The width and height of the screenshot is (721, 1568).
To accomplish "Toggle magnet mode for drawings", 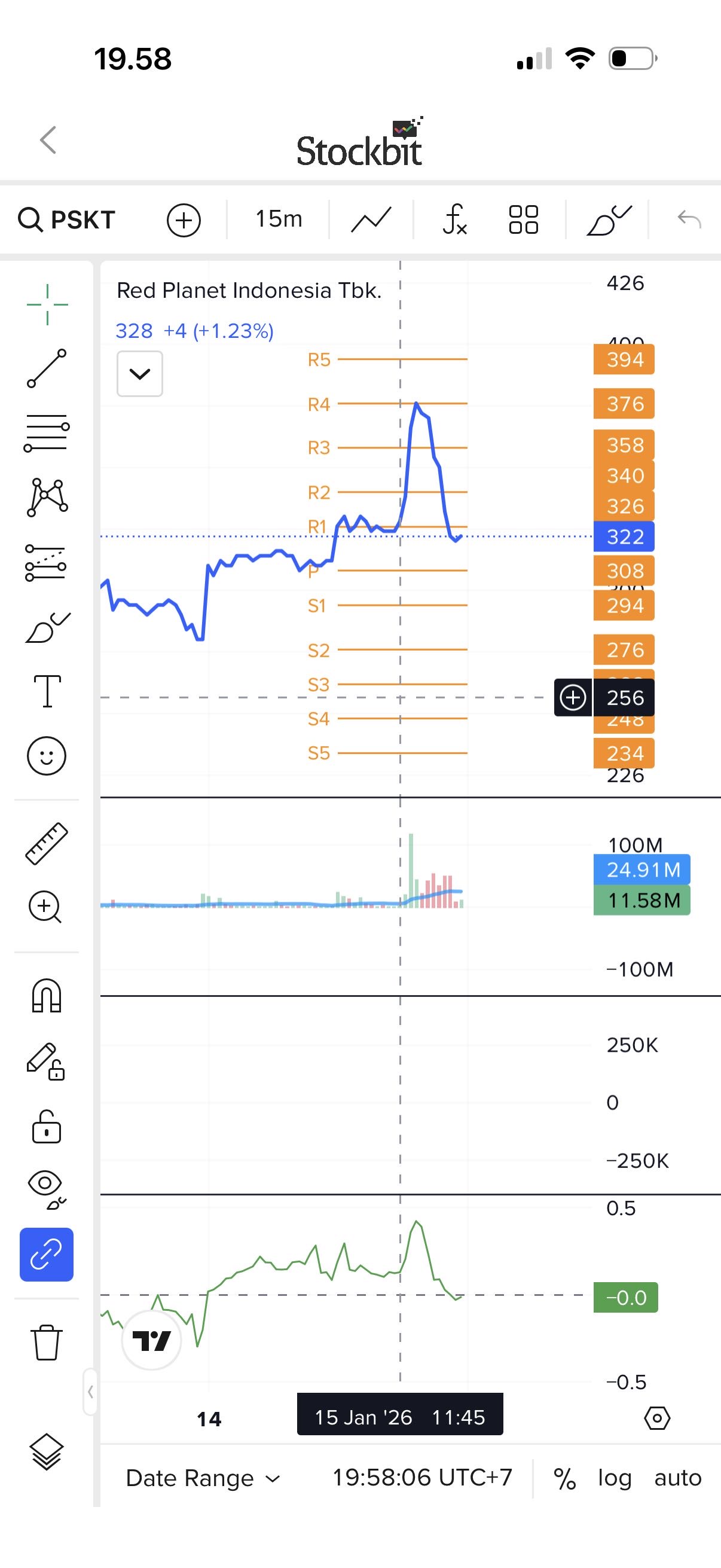I will pos(46,996).
